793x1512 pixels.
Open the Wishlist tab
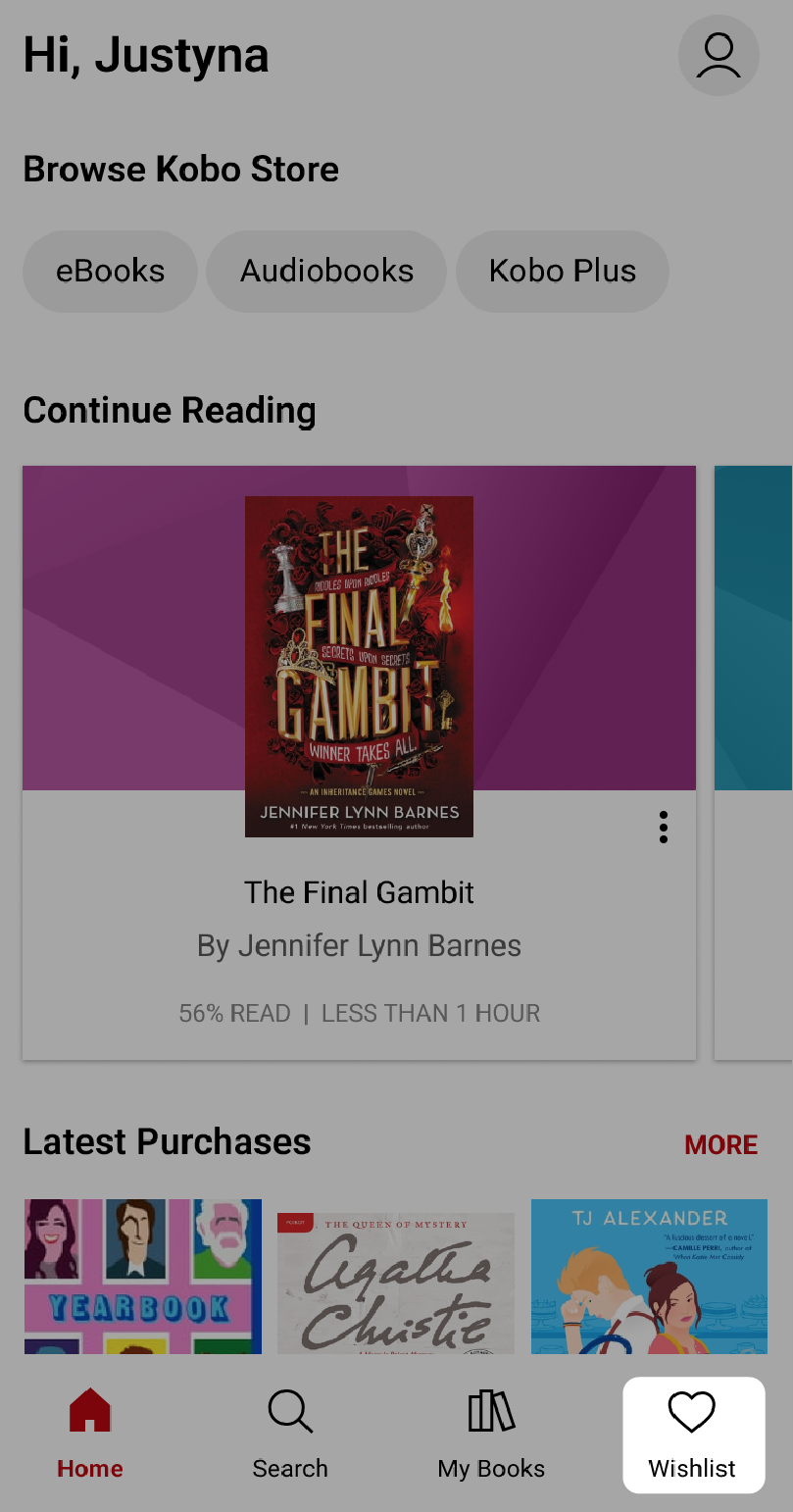point(693,1436)
